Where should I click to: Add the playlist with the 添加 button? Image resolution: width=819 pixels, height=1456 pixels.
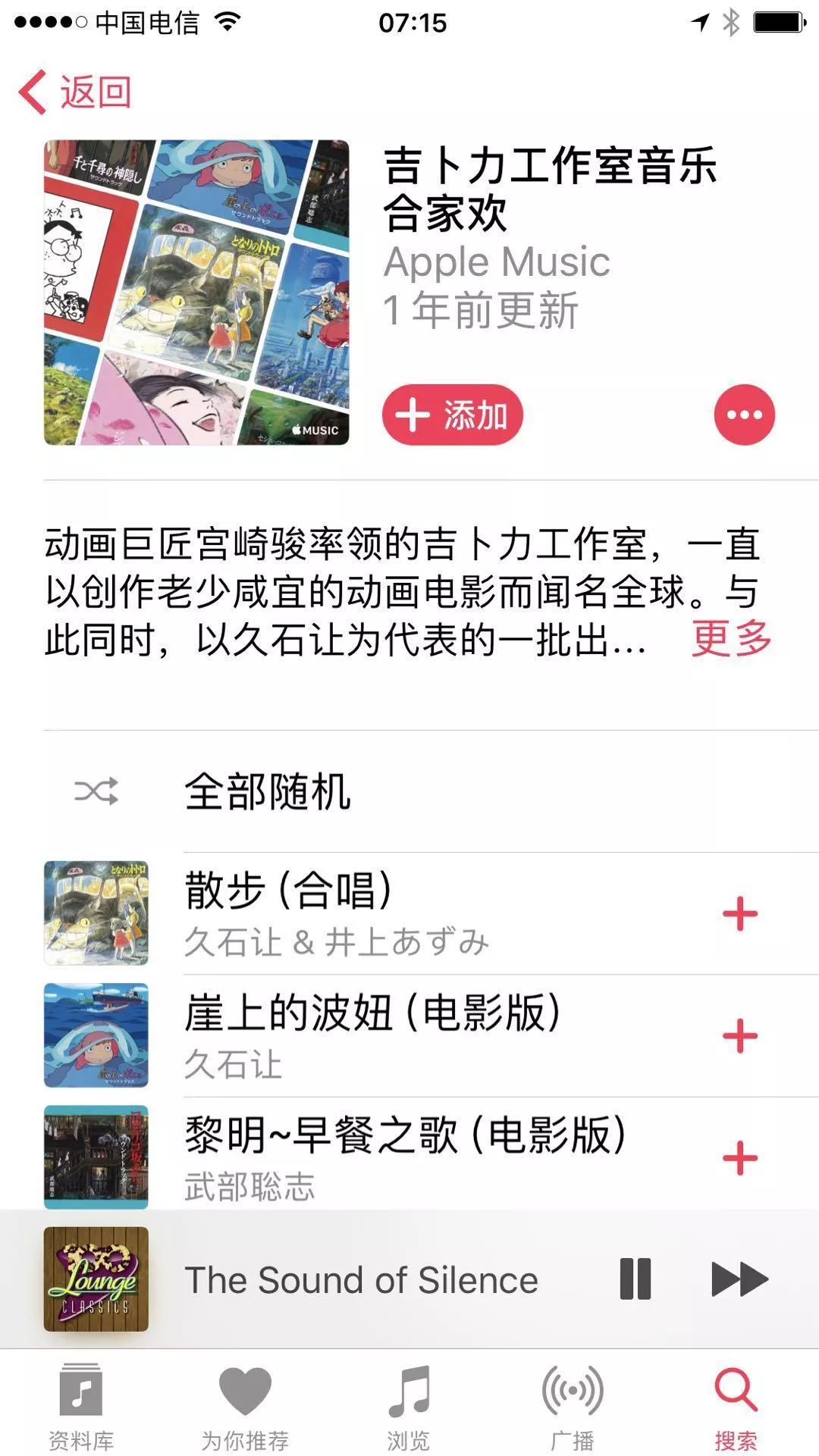[453, 415]
